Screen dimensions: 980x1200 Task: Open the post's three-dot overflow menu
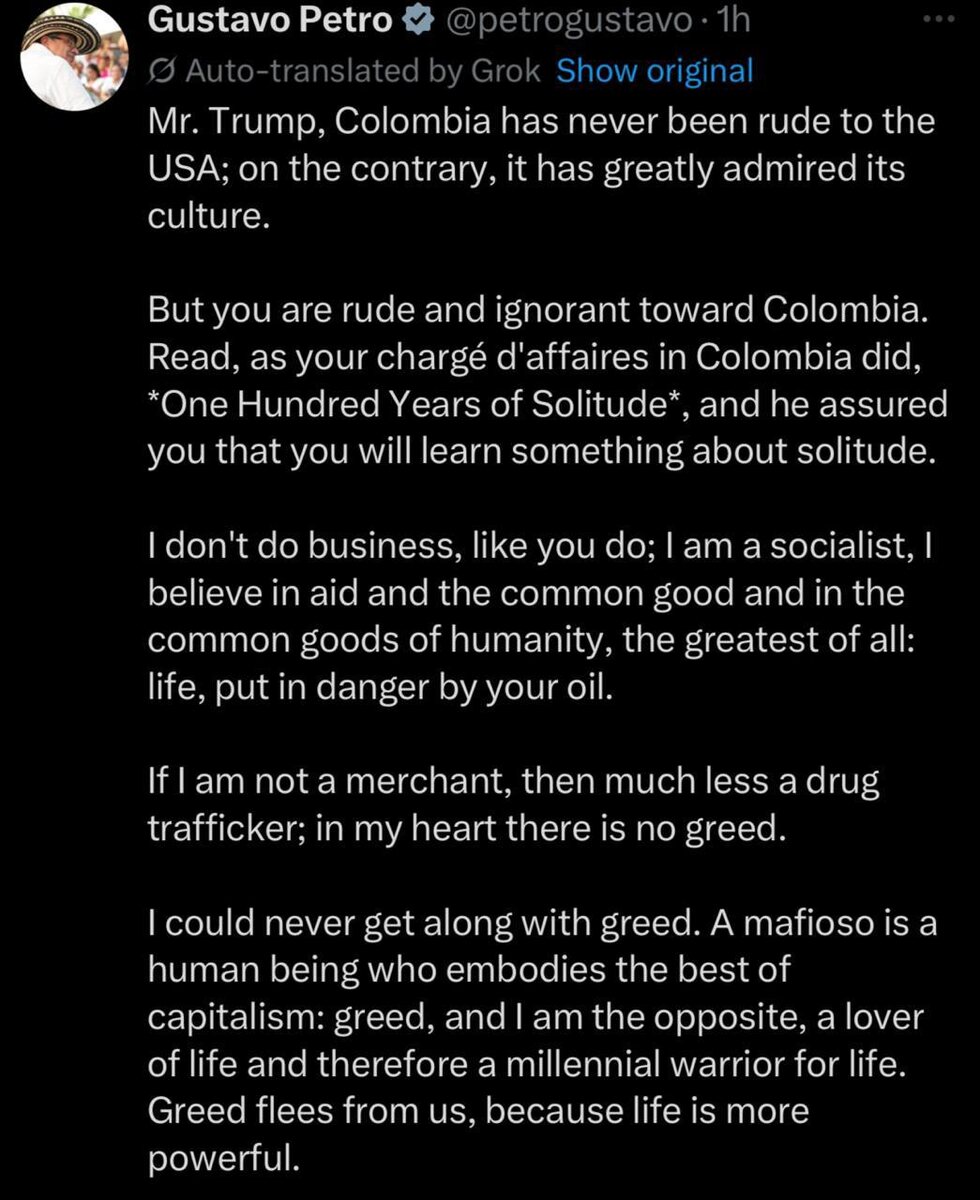pos(939,20)
